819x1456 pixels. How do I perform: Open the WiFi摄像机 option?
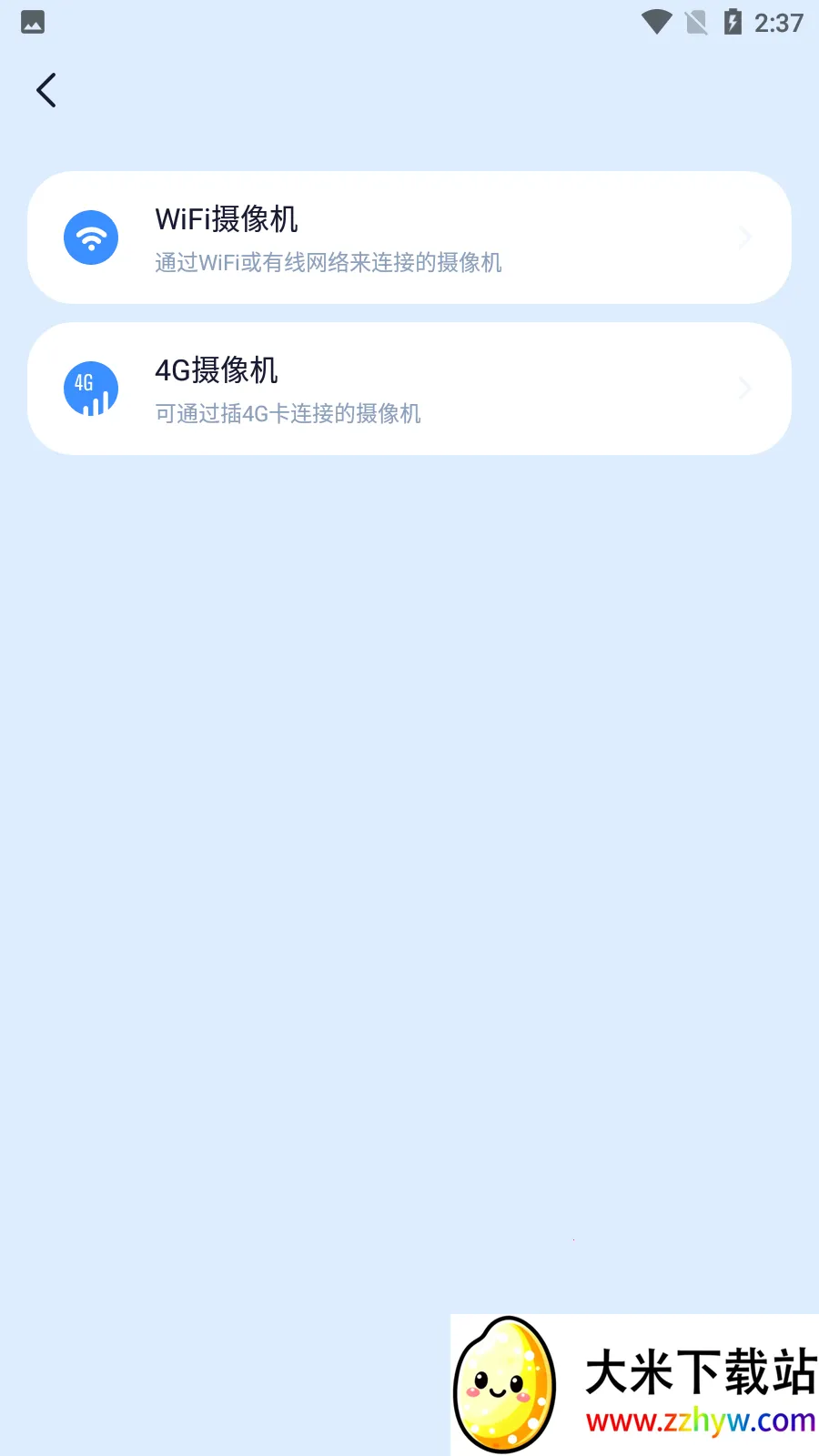point(409,237)
